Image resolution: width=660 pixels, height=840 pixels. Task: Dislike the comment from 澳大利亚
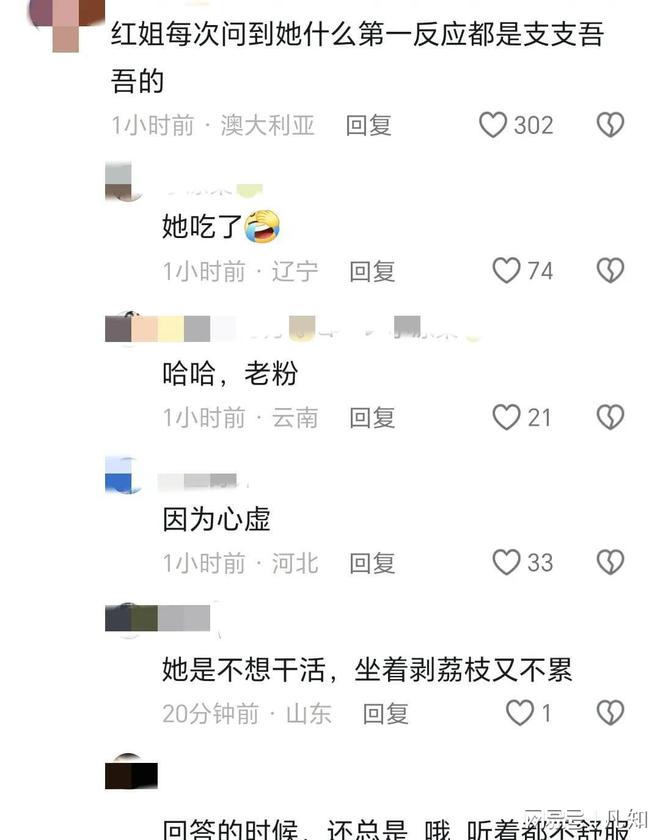point(610,125)
